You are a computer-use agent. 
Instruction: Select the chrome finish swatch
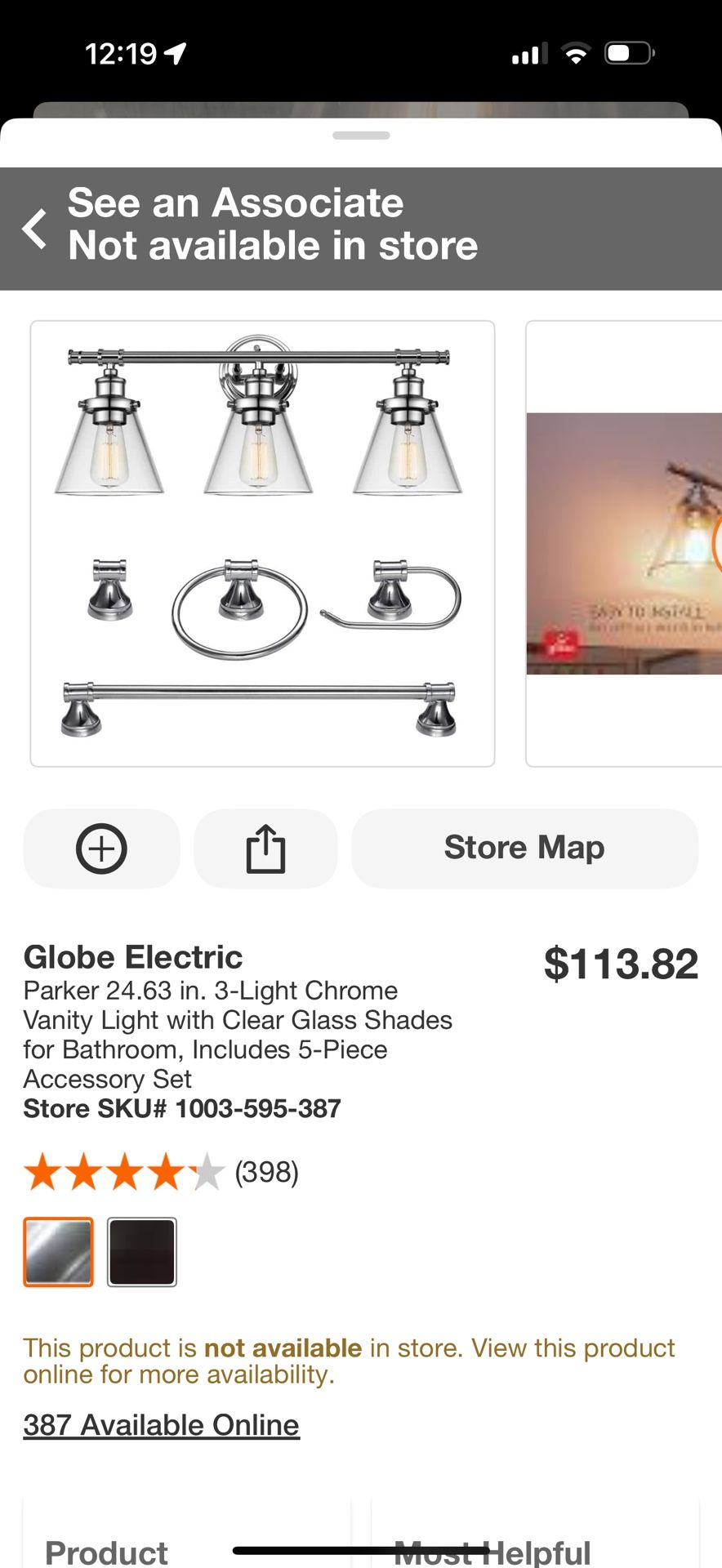click(x=58, y=1252)
